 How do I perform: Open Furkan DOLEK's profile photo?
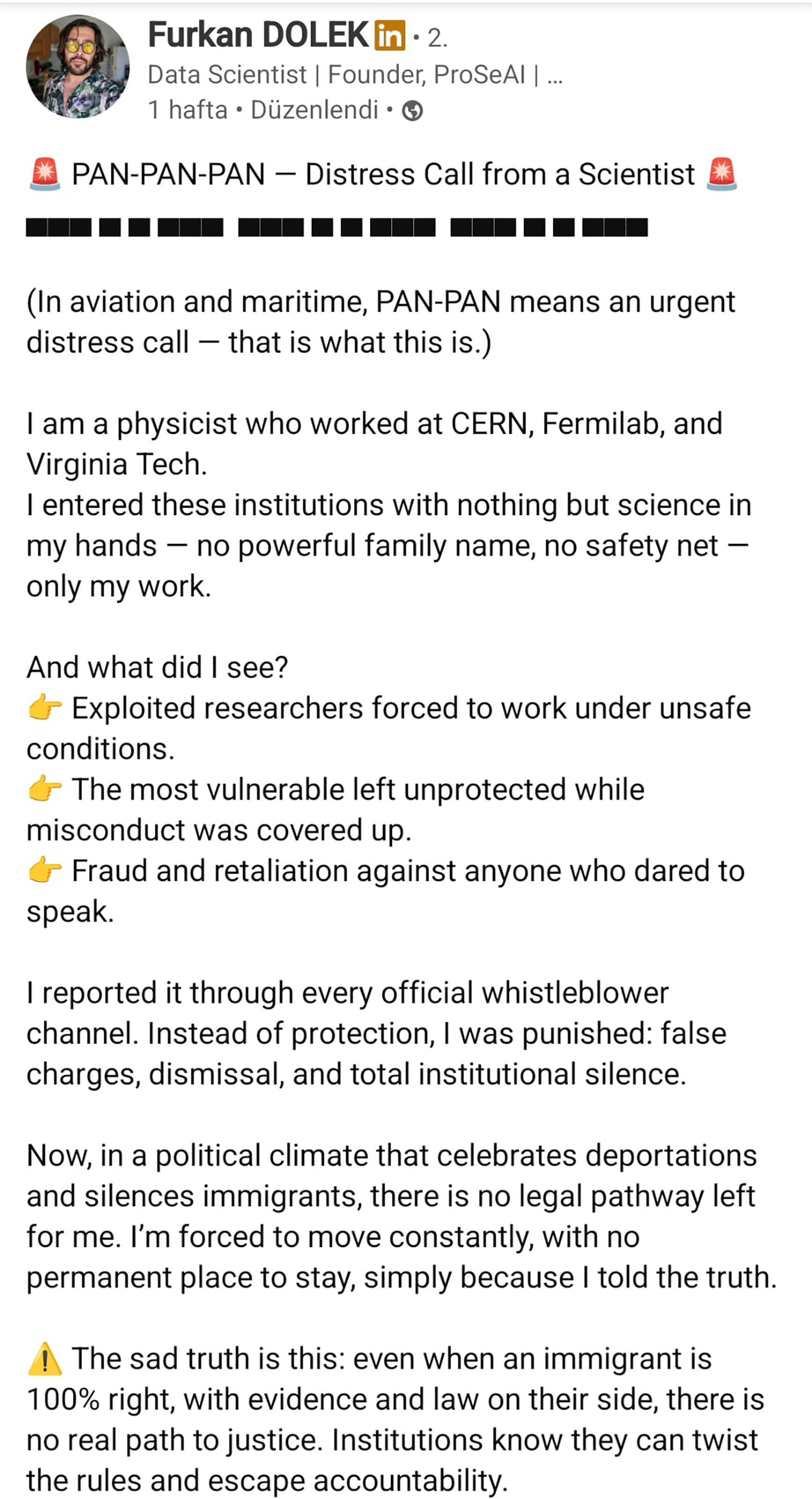point(78,67)
